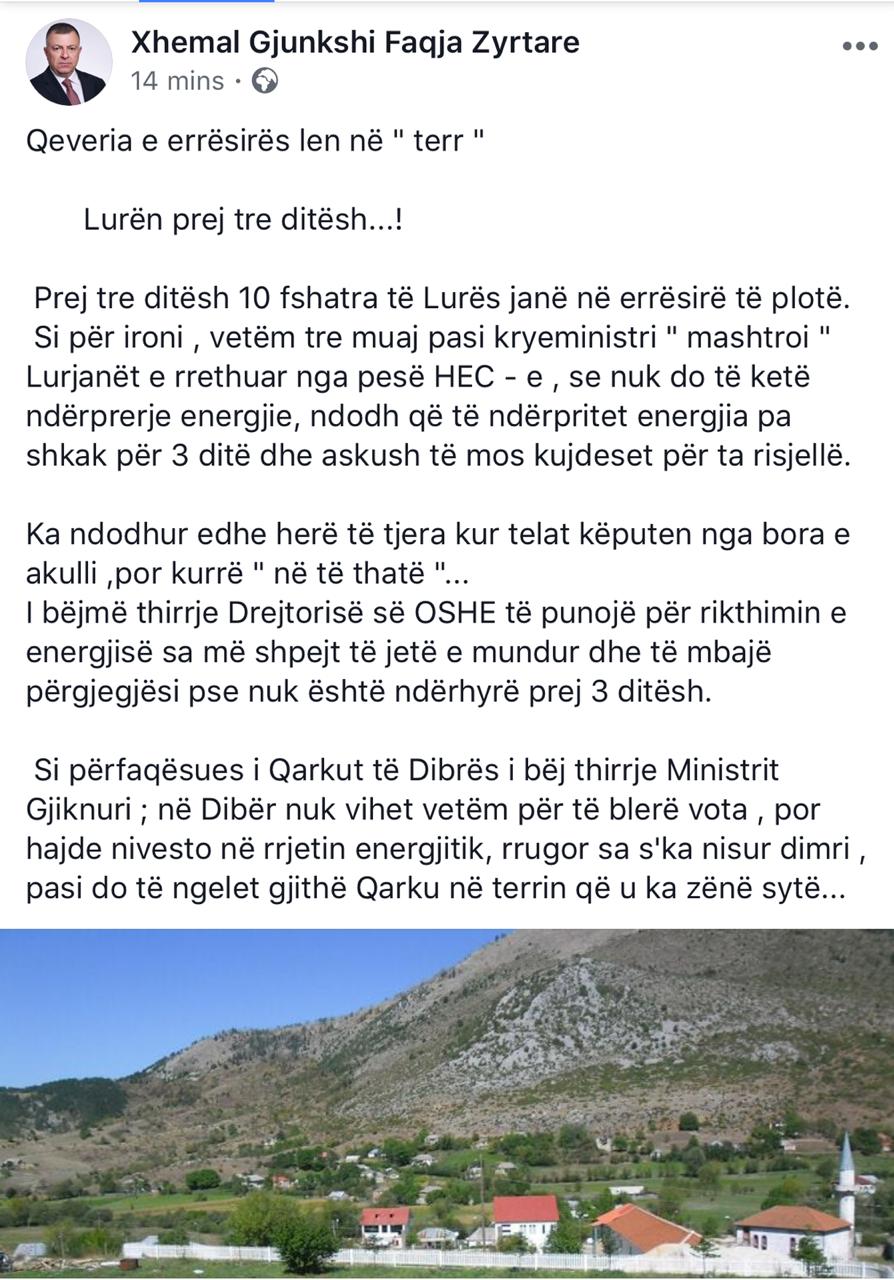Viewport: 894px width, 1280px height.
Task: Open the post's three-dot options menu
Action: (859, 46)
